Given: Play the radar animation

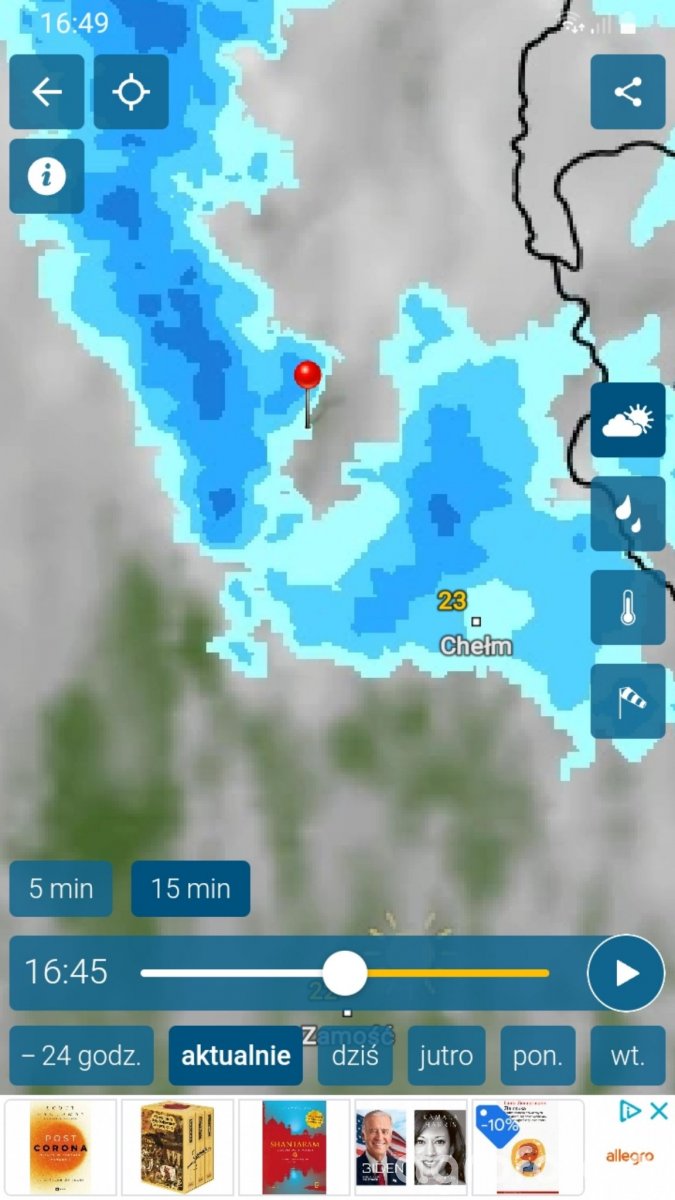Looking at the screenshot, I should [625, 973].
